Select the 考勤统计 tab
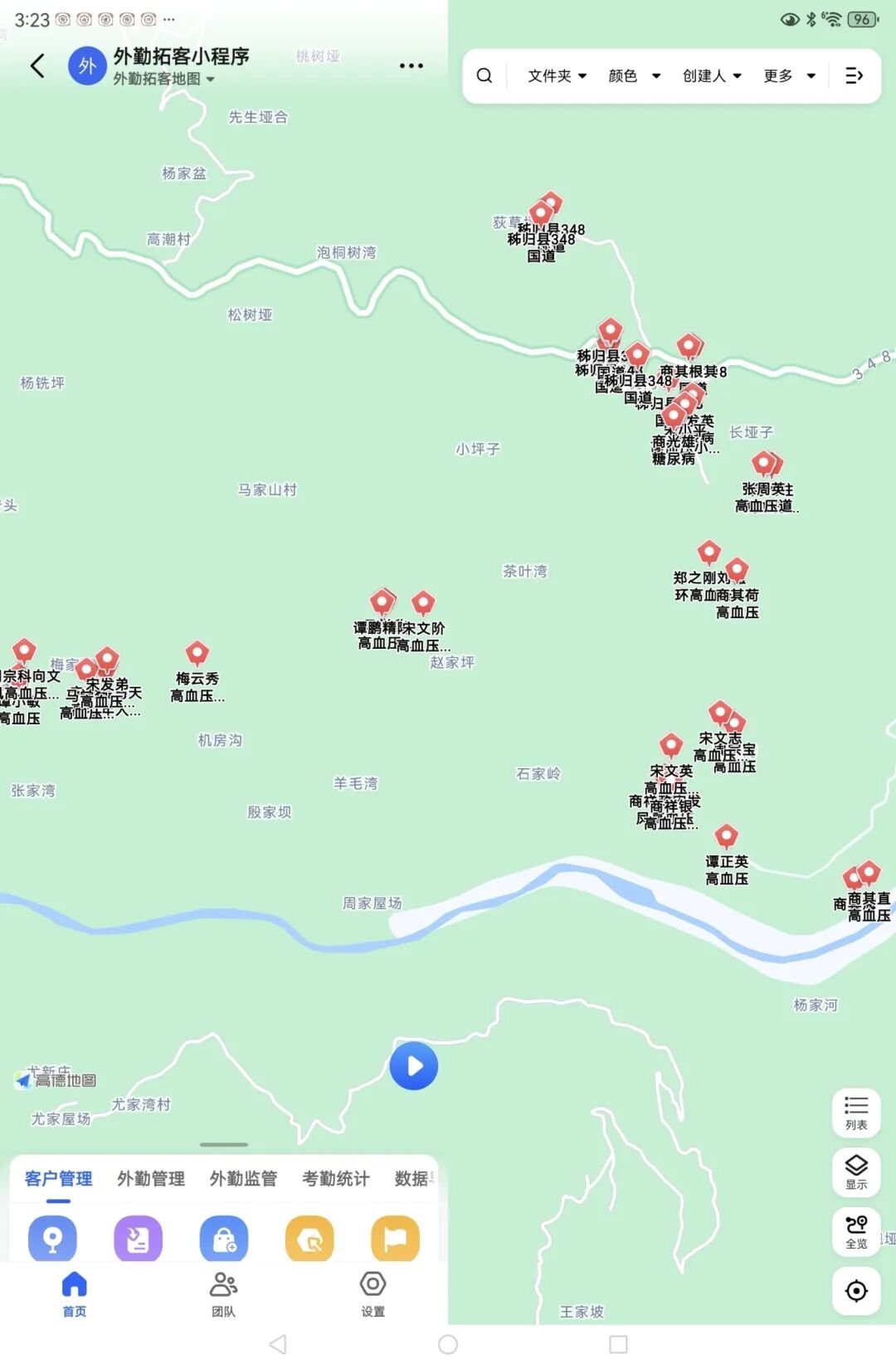 (334, 1177)
